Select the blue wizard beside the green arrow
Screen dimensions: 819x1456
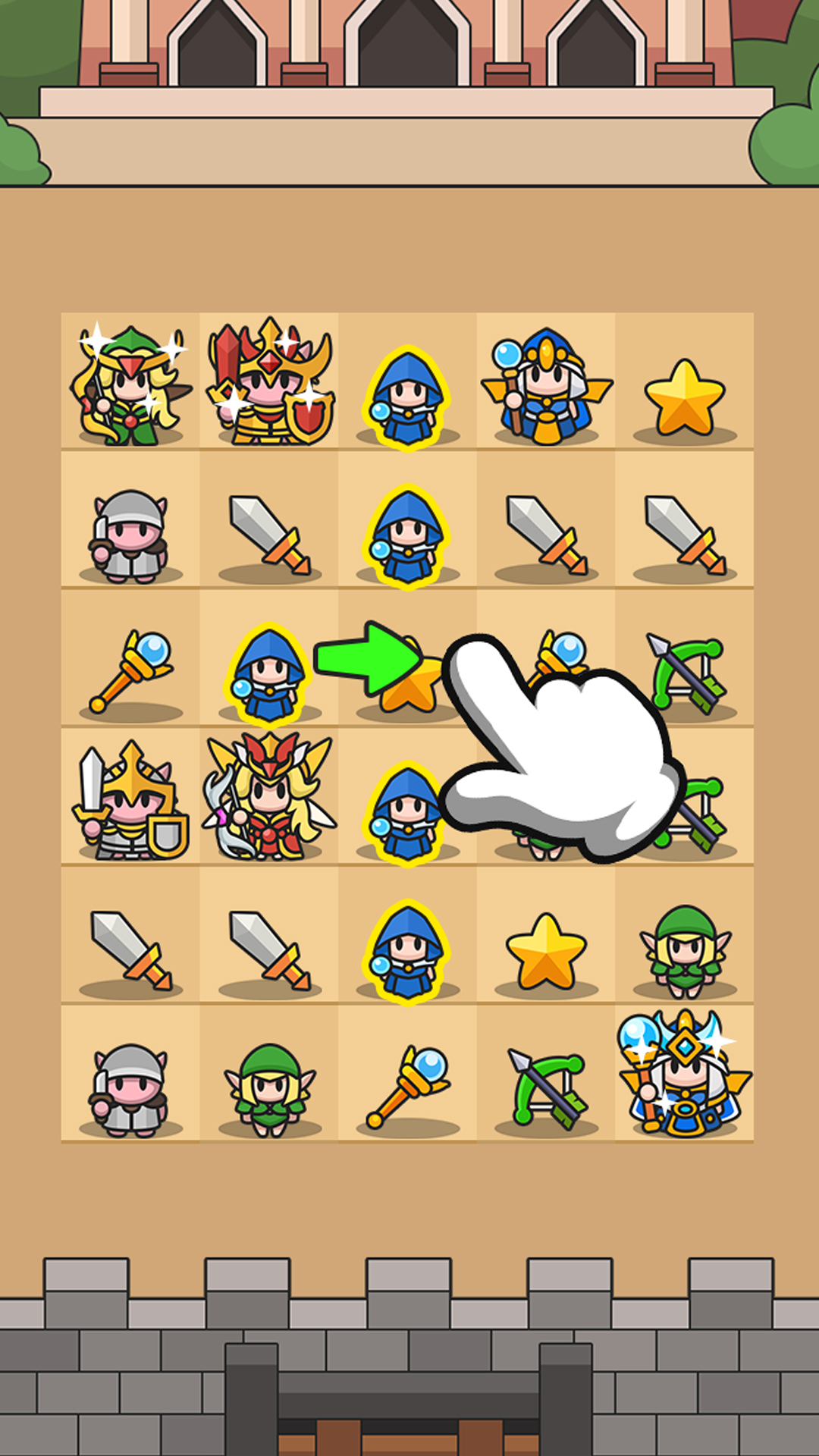click(x=268, y=673)
